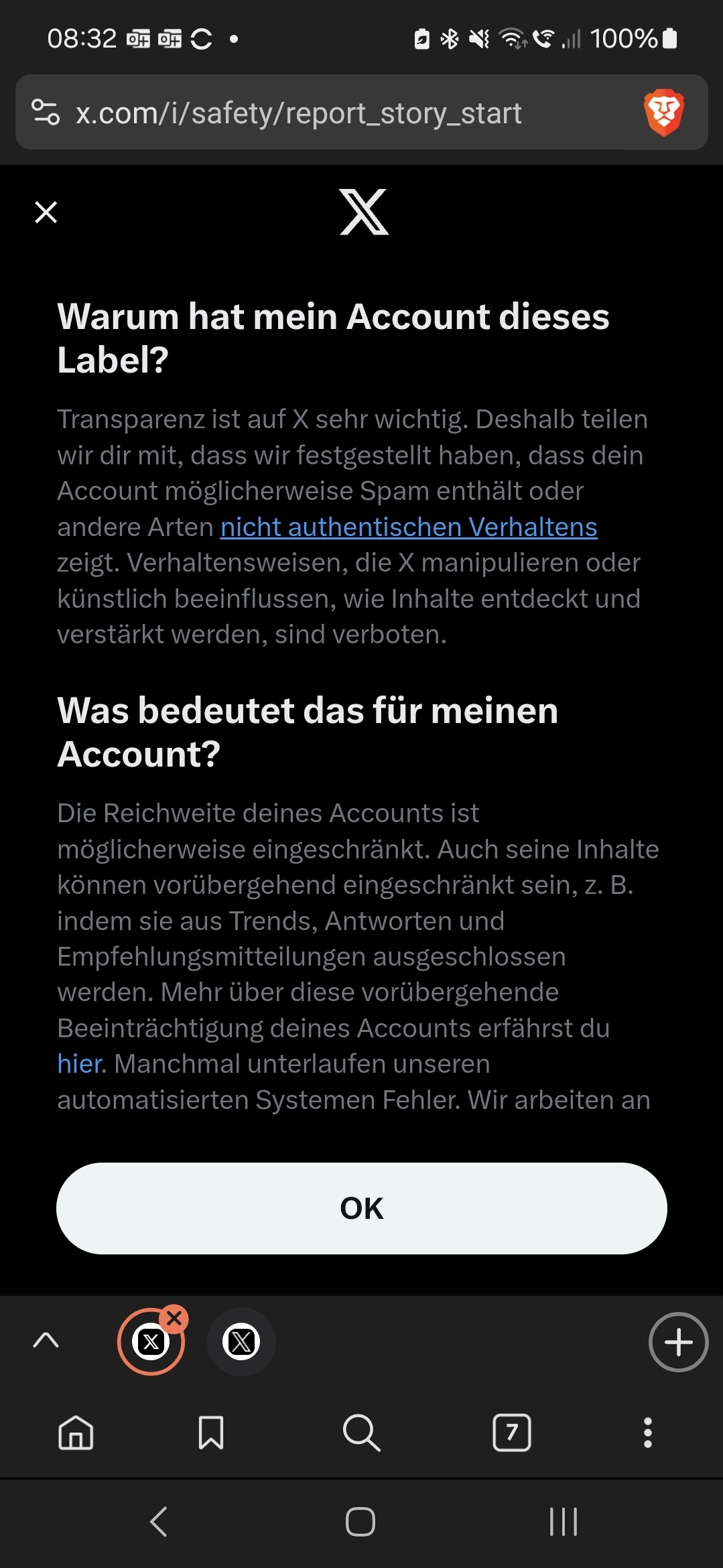Open site settings icon in address bar
The image size is (723, 1568).
[46, 113]
